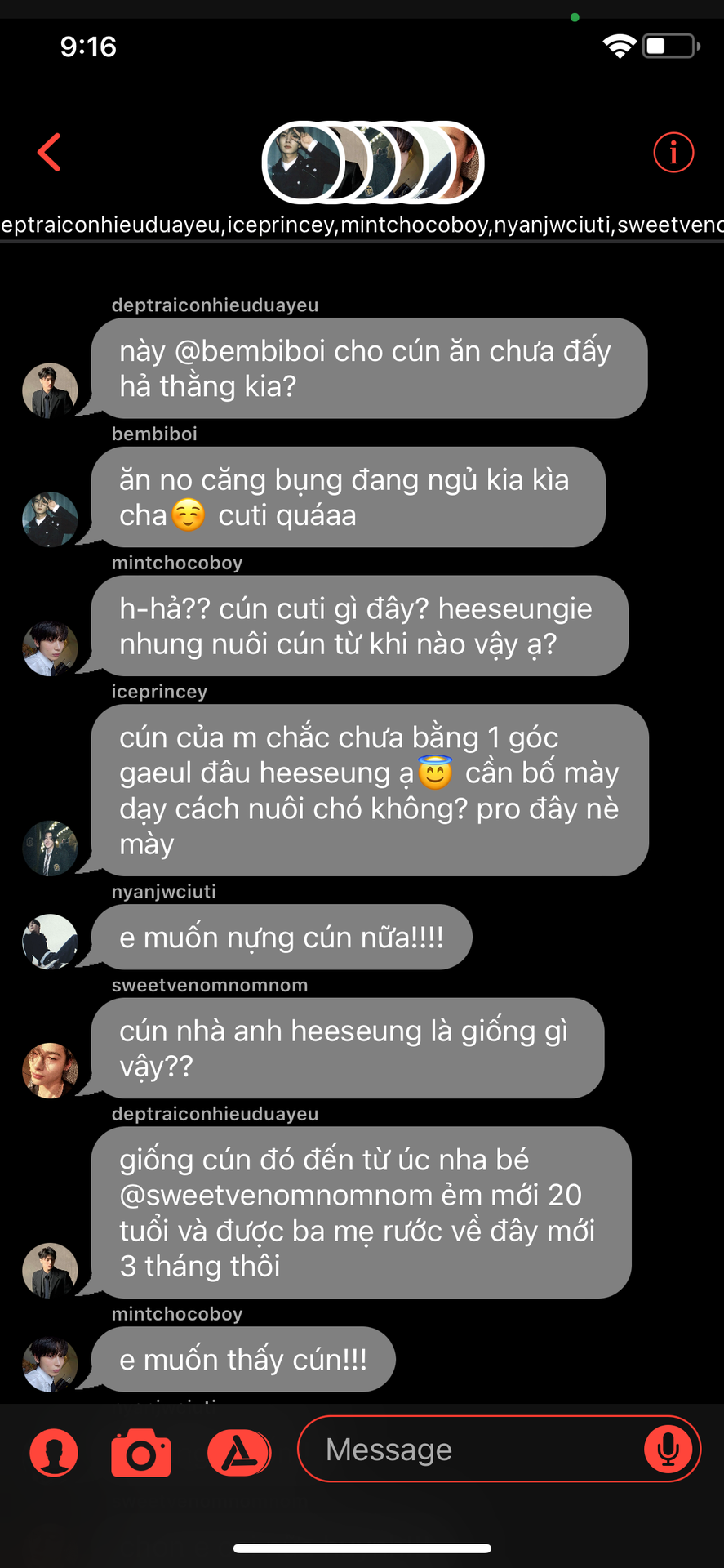Open the group members' avatar stack

[x=373, y=162]
